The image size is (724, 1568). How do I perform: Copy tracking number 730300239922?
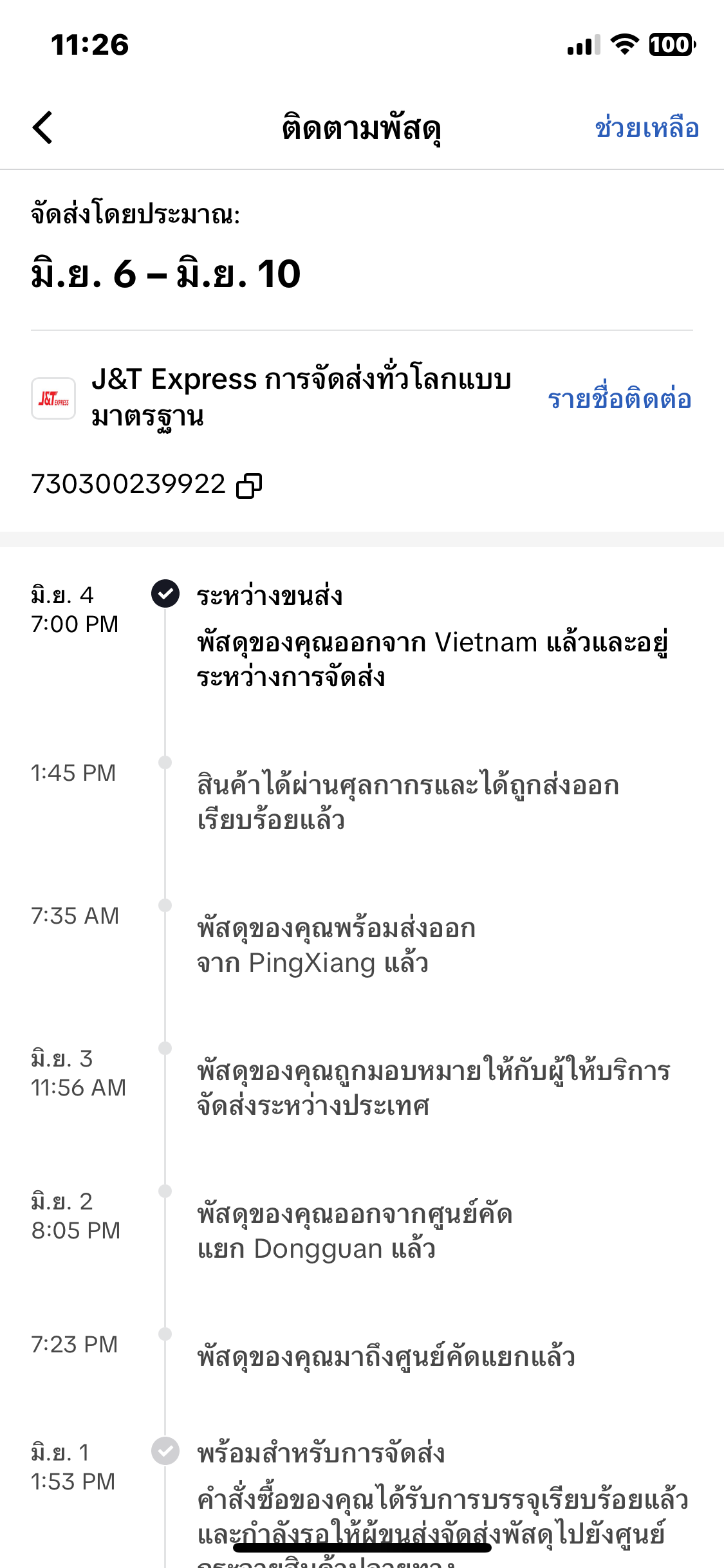249,485
